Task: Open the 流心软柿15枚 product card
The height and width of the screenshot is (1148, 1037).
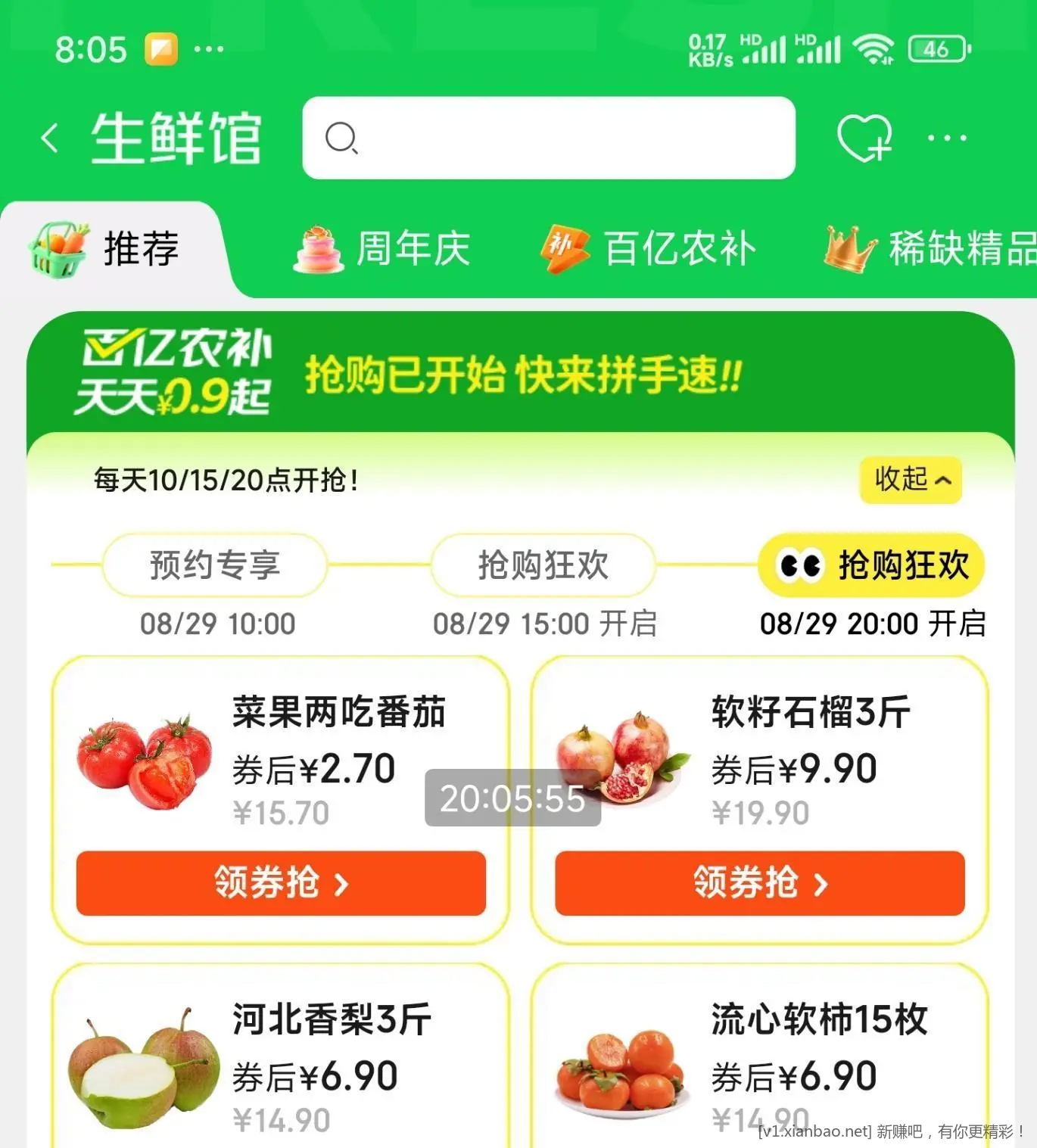Action: (760, 1059)
